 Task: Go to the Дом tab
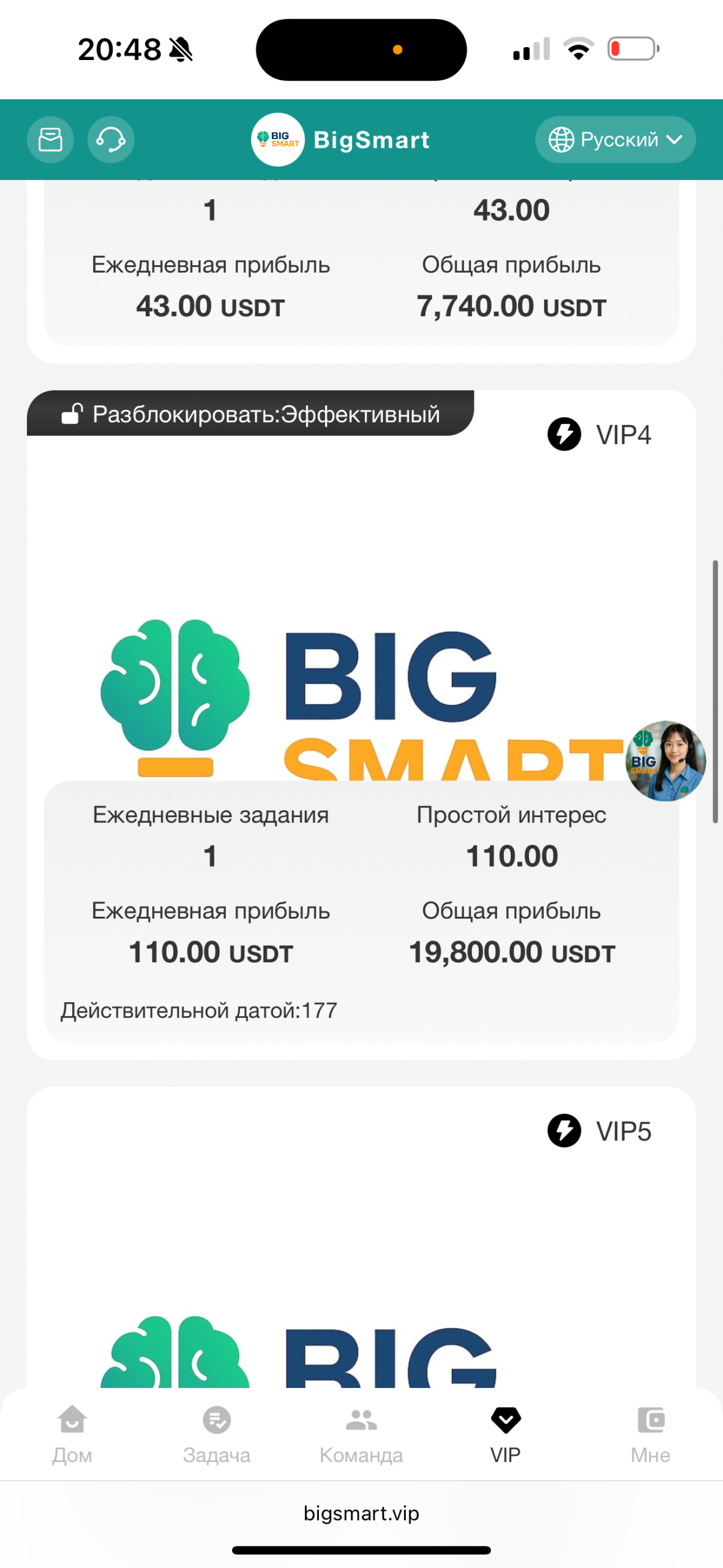72,1432
